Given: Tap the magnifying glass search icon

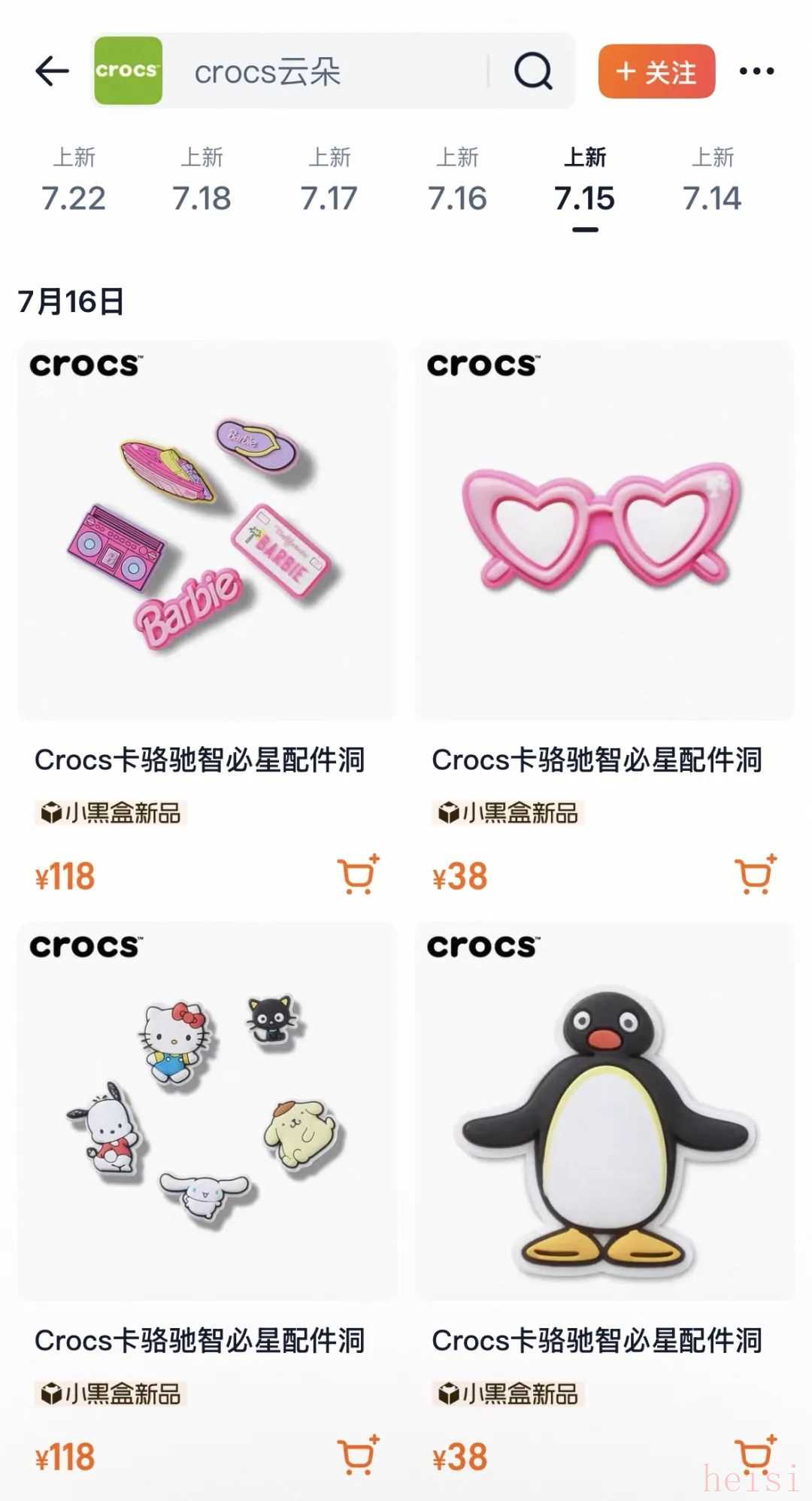Looking at the screenshot, I should pyautogui.click(x=533, y=71).
